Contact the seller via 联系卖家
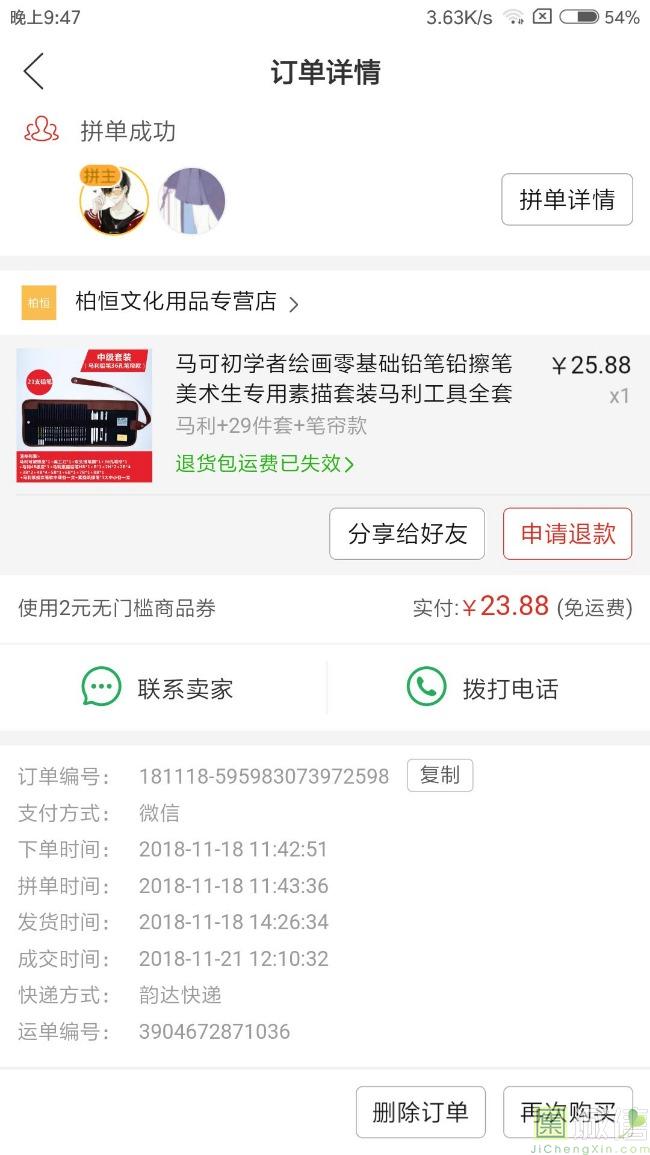The image size is (650, 1155). 158,688
